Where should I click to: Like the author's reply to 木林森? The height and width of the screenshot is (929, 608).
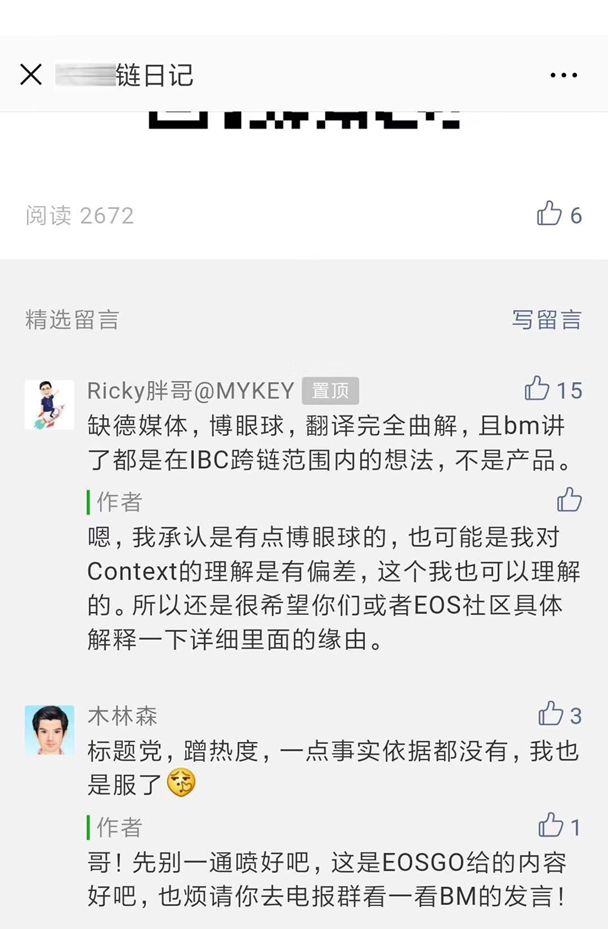pos(551,825)
